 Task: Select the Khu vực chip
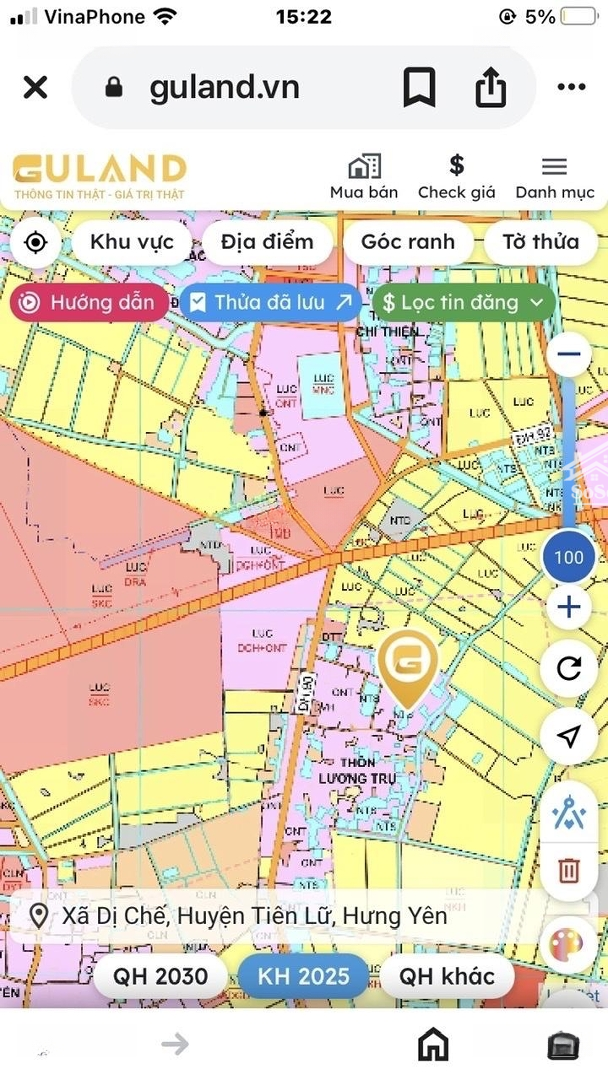[132, 242]
